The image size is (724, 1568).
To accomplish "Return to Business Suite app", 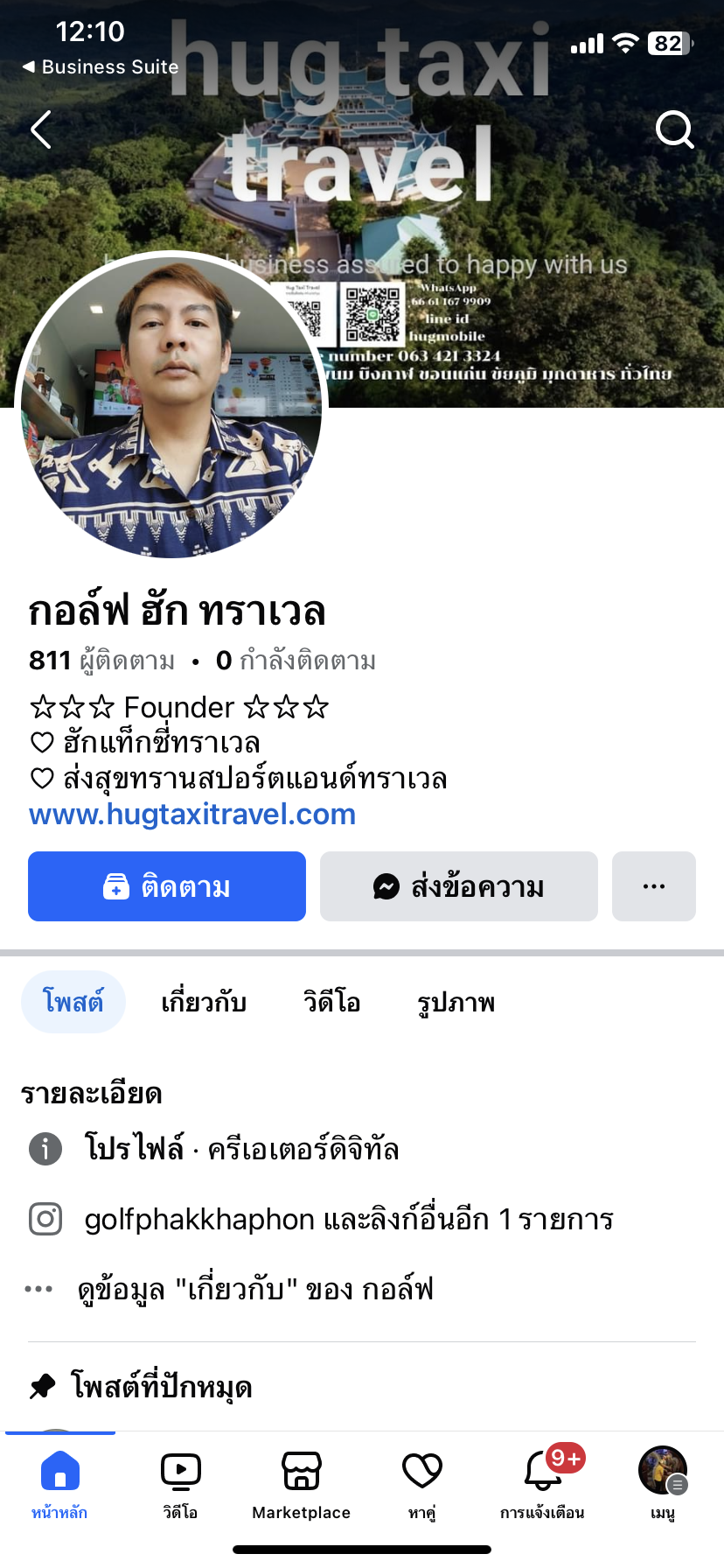I will (101, 67).
